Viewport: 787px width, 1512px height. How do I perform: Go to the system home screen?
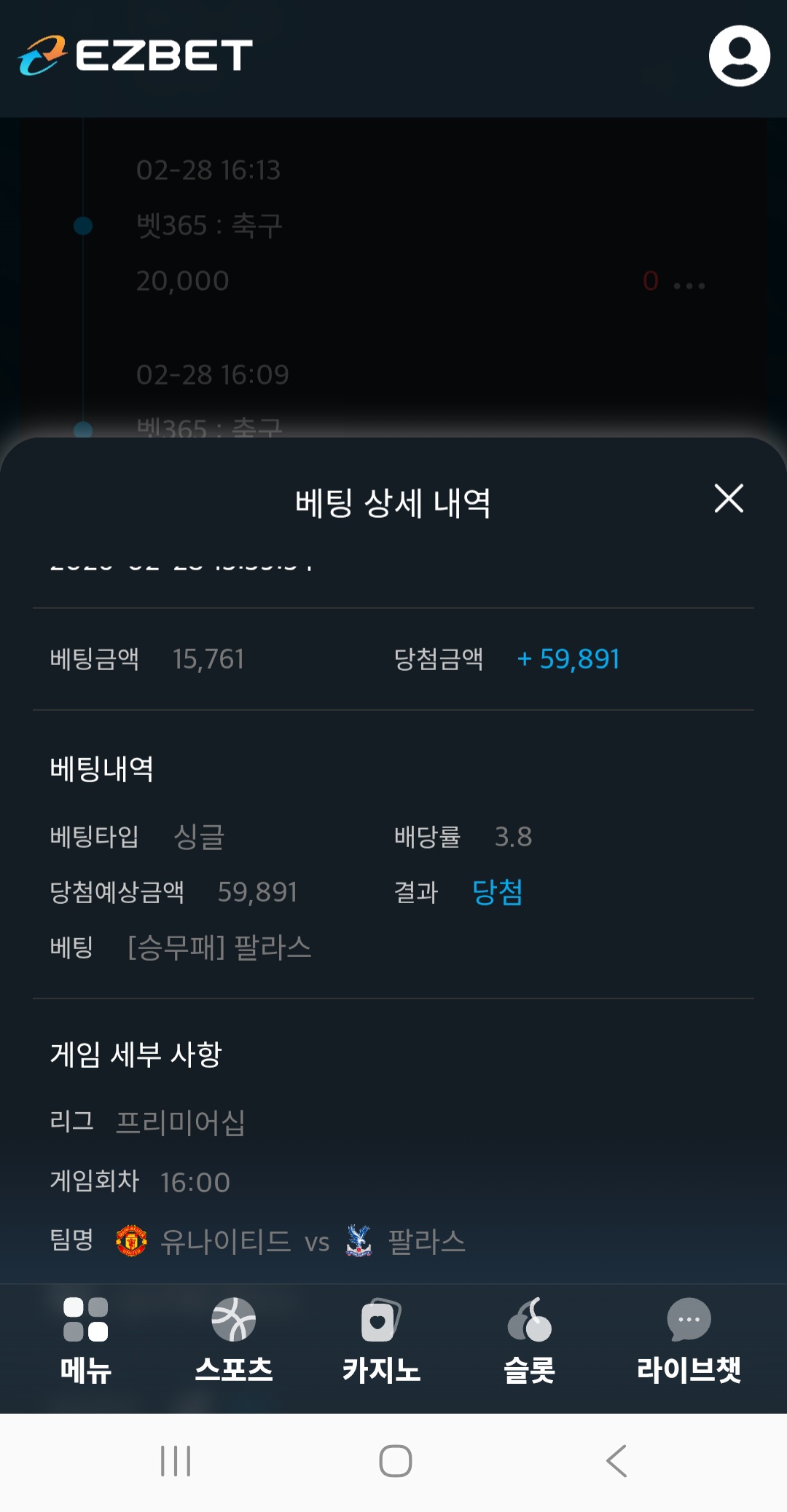point(396,1461)
